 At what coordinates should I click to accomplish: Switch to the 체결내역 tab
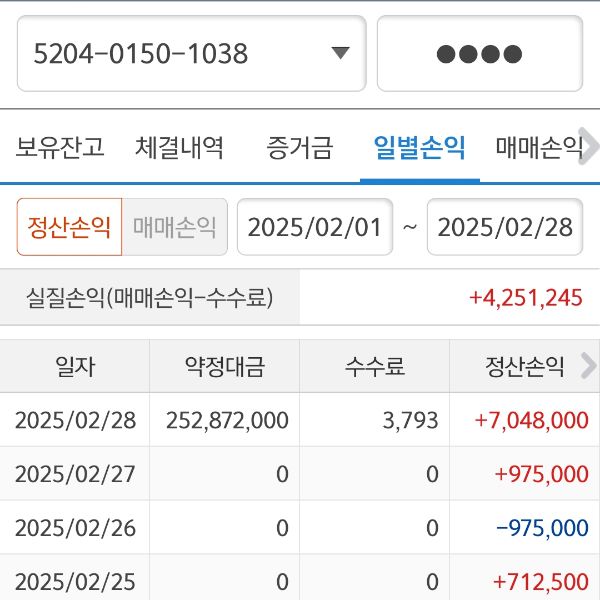pyautogui.click(x=180, y=149)
